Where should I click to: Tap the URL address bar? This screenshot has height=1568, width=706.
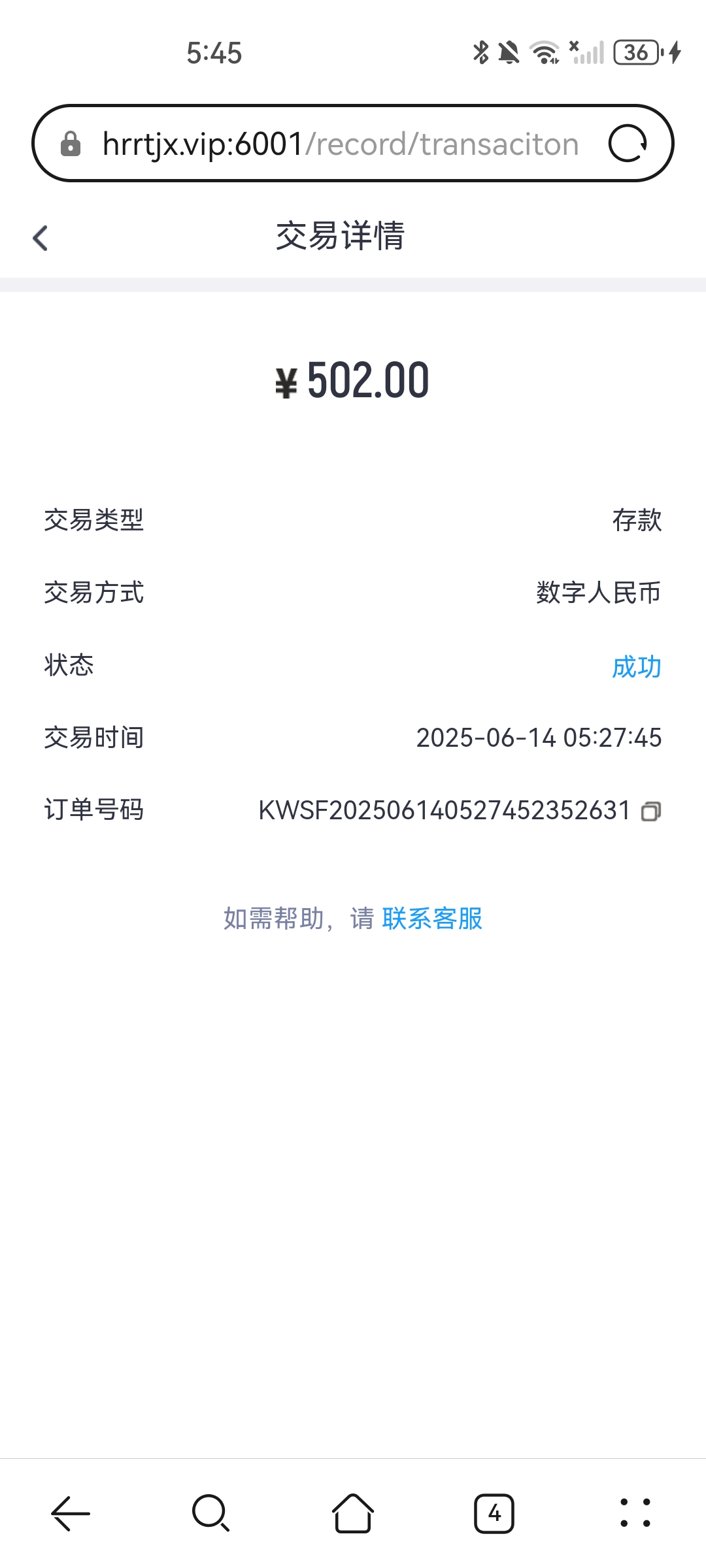(340, 144)
